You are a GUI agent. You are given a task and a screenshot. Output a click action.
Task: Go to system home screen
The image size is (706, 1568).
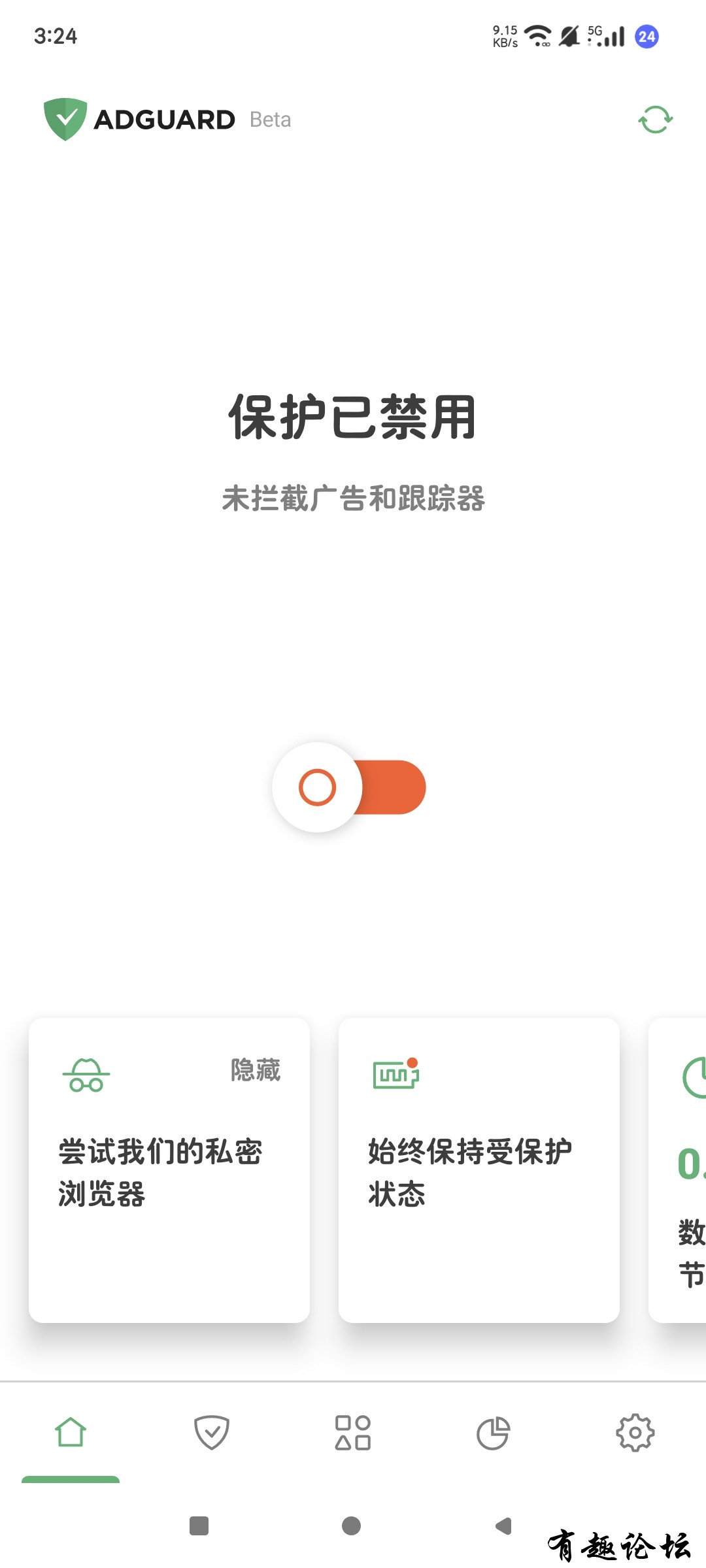[352, 1526]
